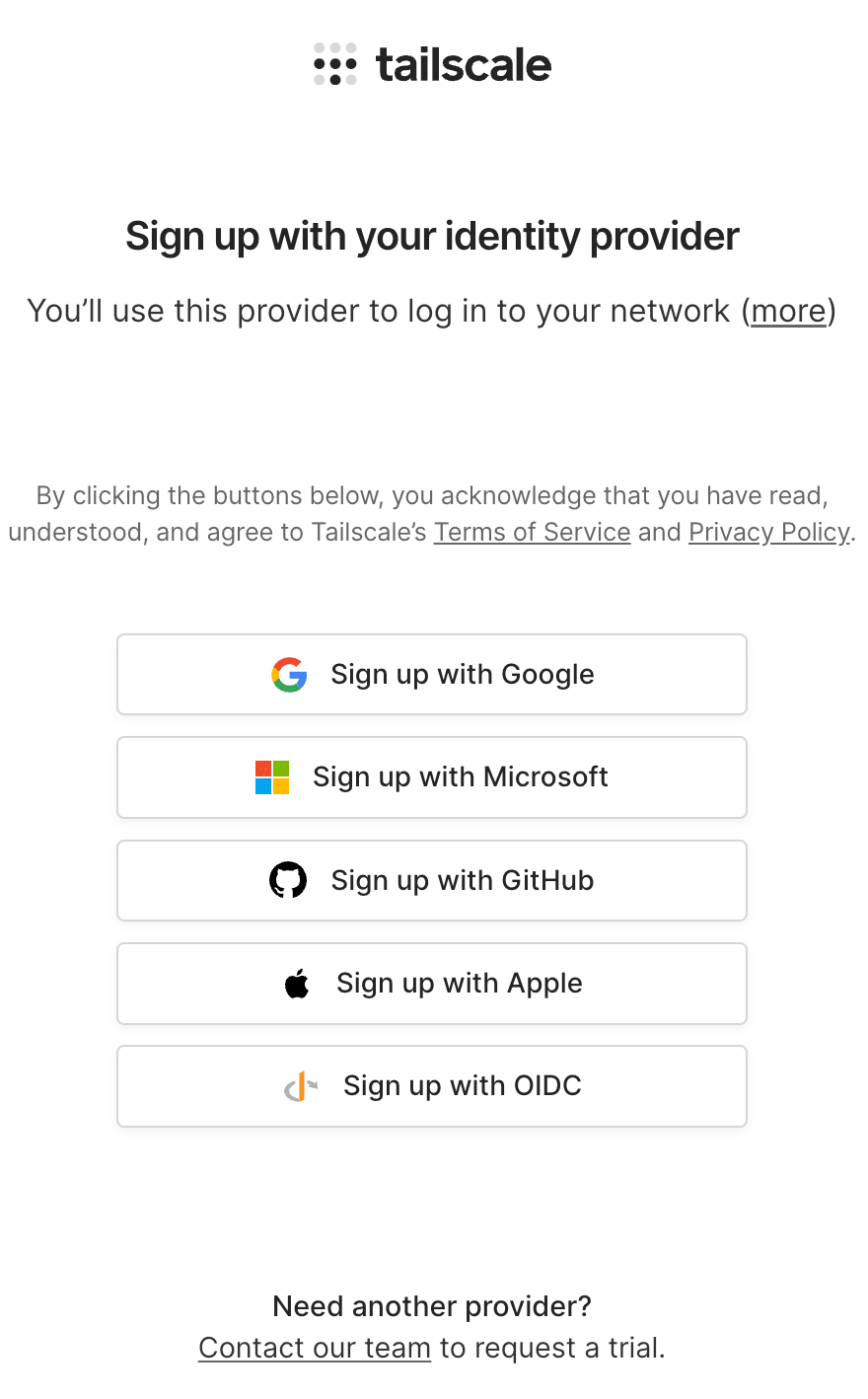Choose Sign up with Microsoft
Viewport: 868px width, 1399px height.
coord(432,777)
